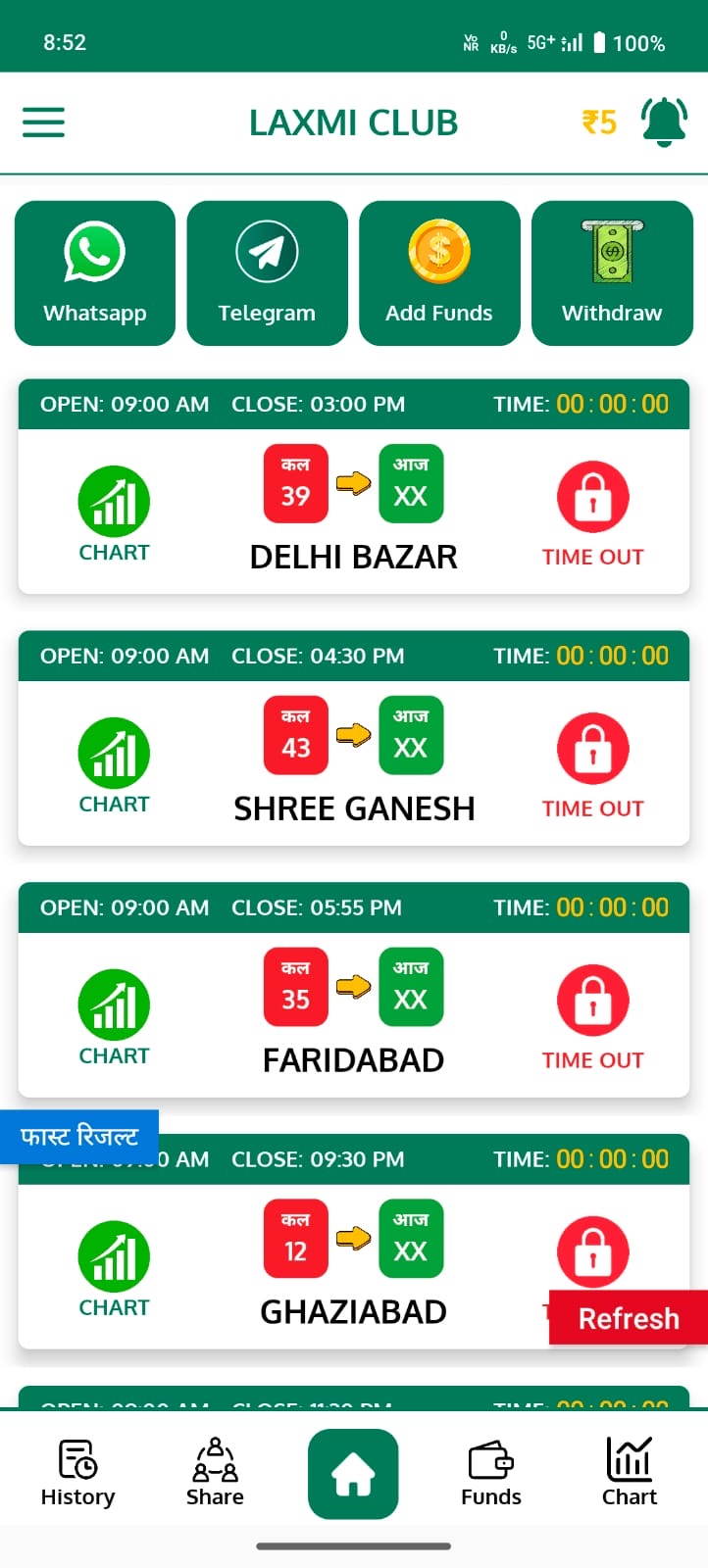The width and height of the screenshot is (708, 1568).
Task: Open the Whatsapp shortcut
Action: [95, 273]
